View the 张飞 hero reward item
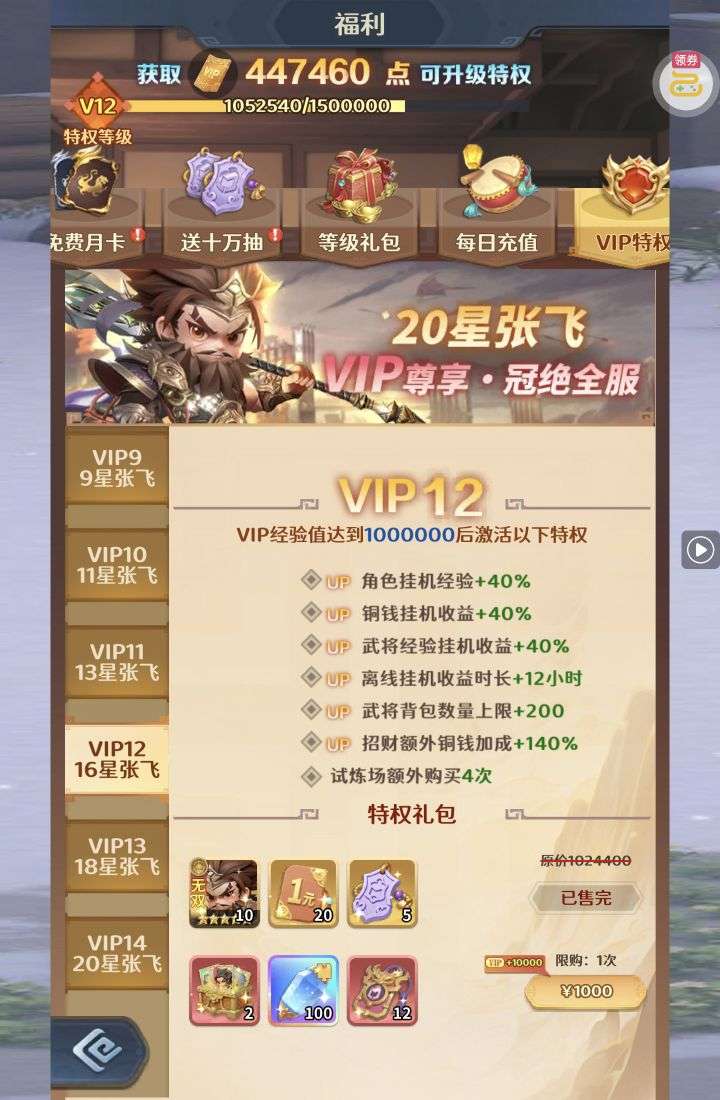Image resolution: width=720 pixels, height=1100 pixels. [x=224, y=893]
